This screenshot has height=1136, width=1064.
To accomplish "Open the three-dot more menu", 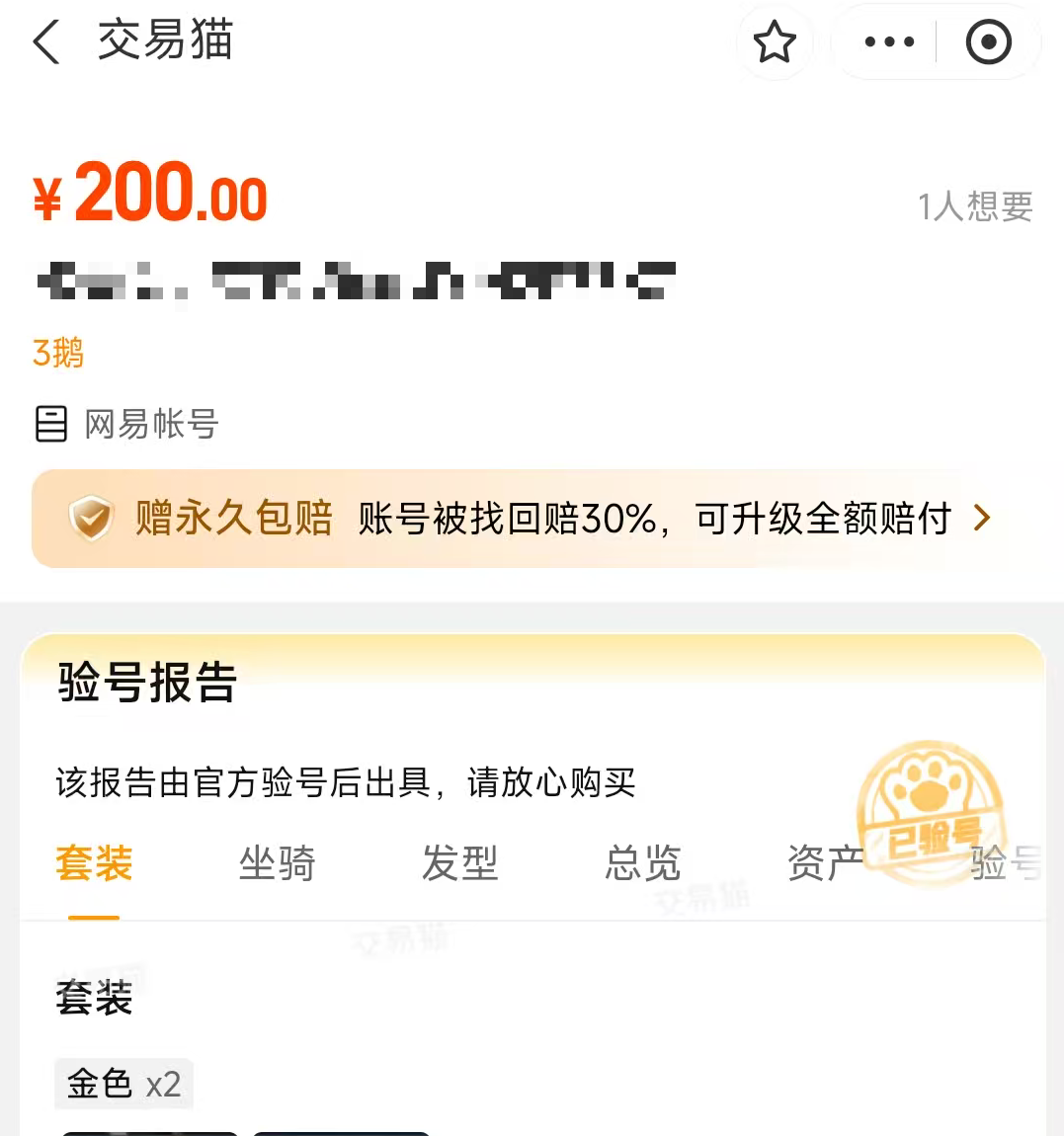I will tap(888, 42).
